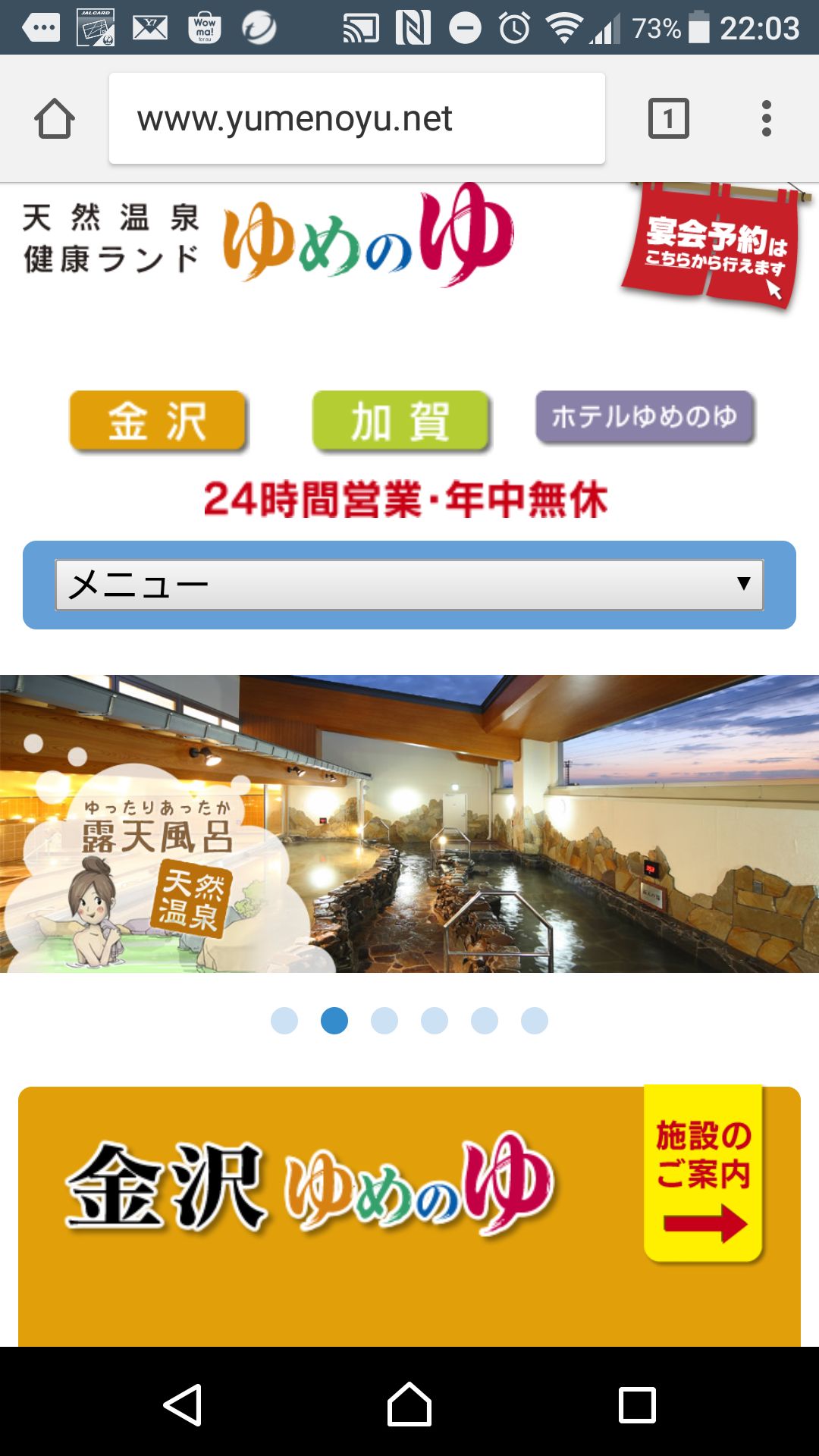Open the recent apps view
819x1456 pixels.
point(637,1404)
